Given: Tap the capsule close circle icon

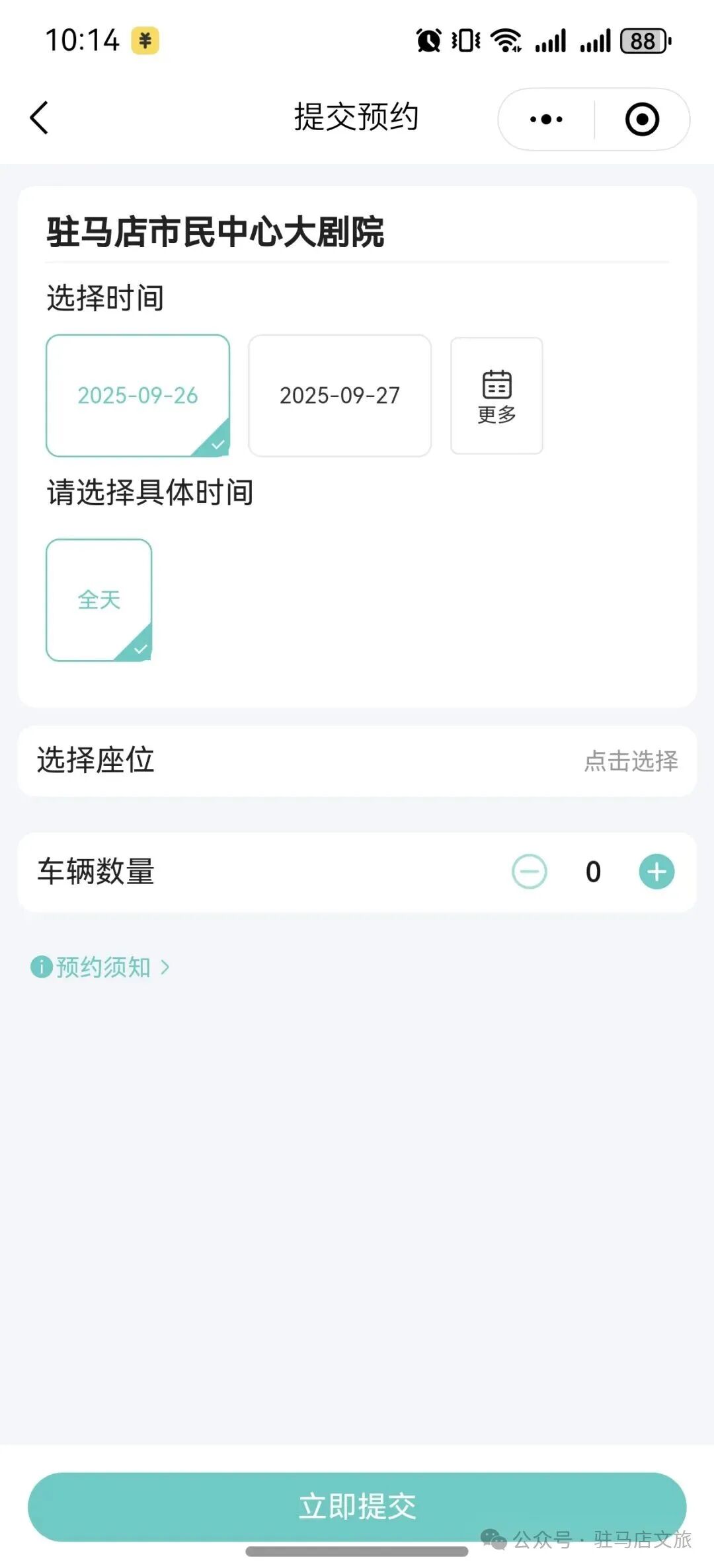Looking at the screenshot, I should 641,119.
